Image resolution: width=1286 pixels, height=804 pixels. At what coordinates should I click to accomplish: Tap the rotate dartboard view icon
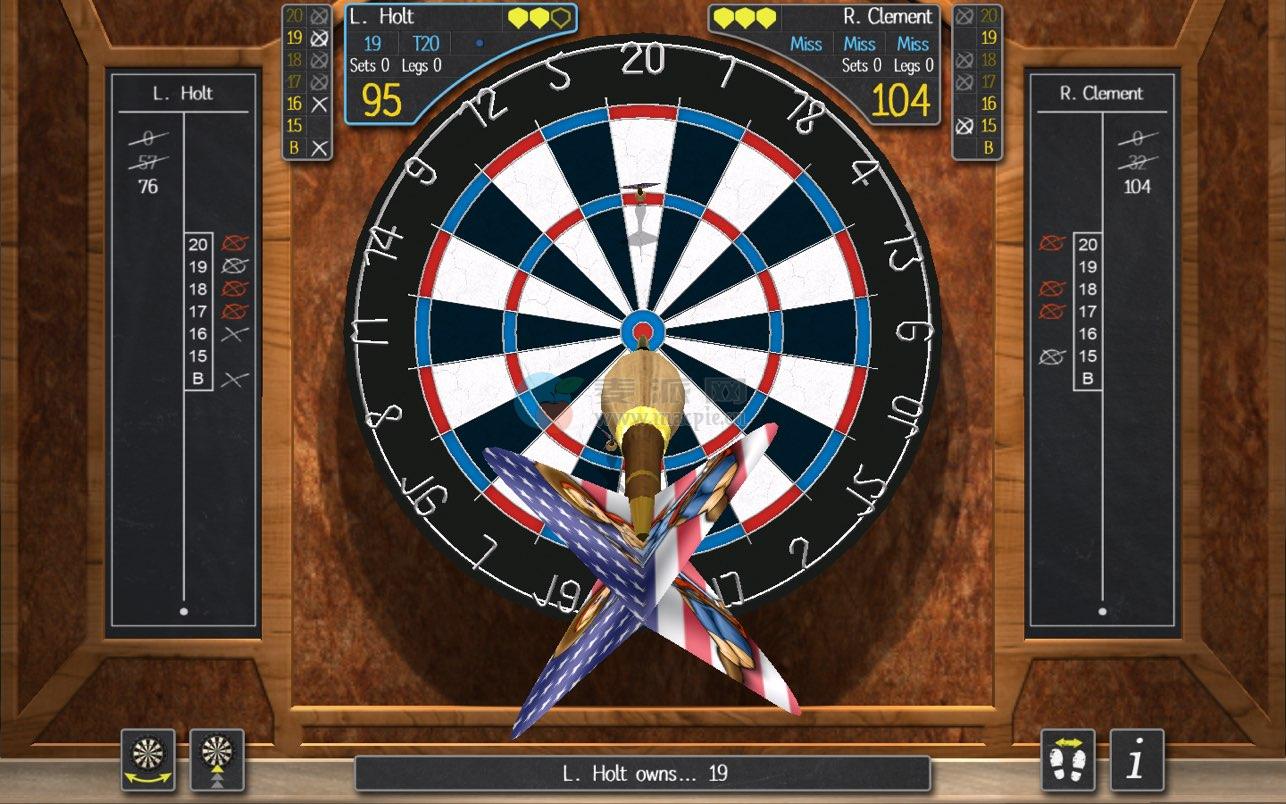(x=148, y=760)
